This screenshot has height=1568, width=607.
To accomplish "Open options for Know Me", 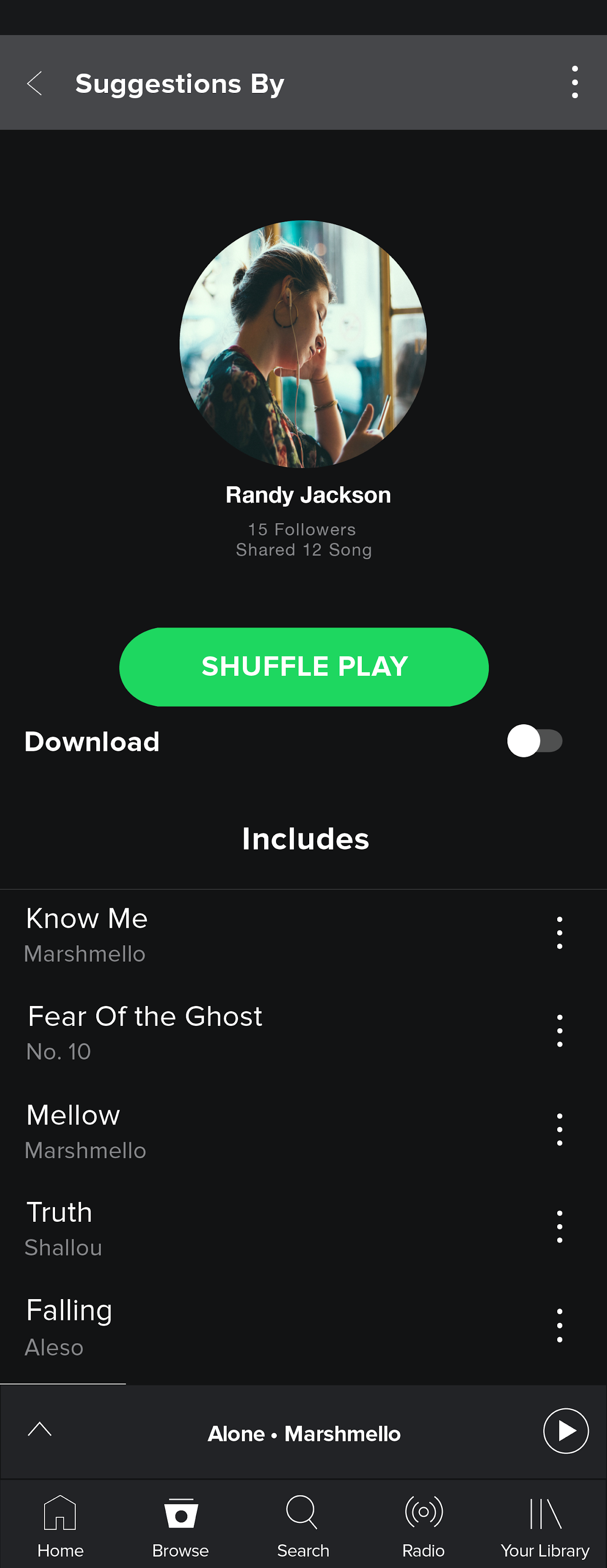I will tap(559, 932).
